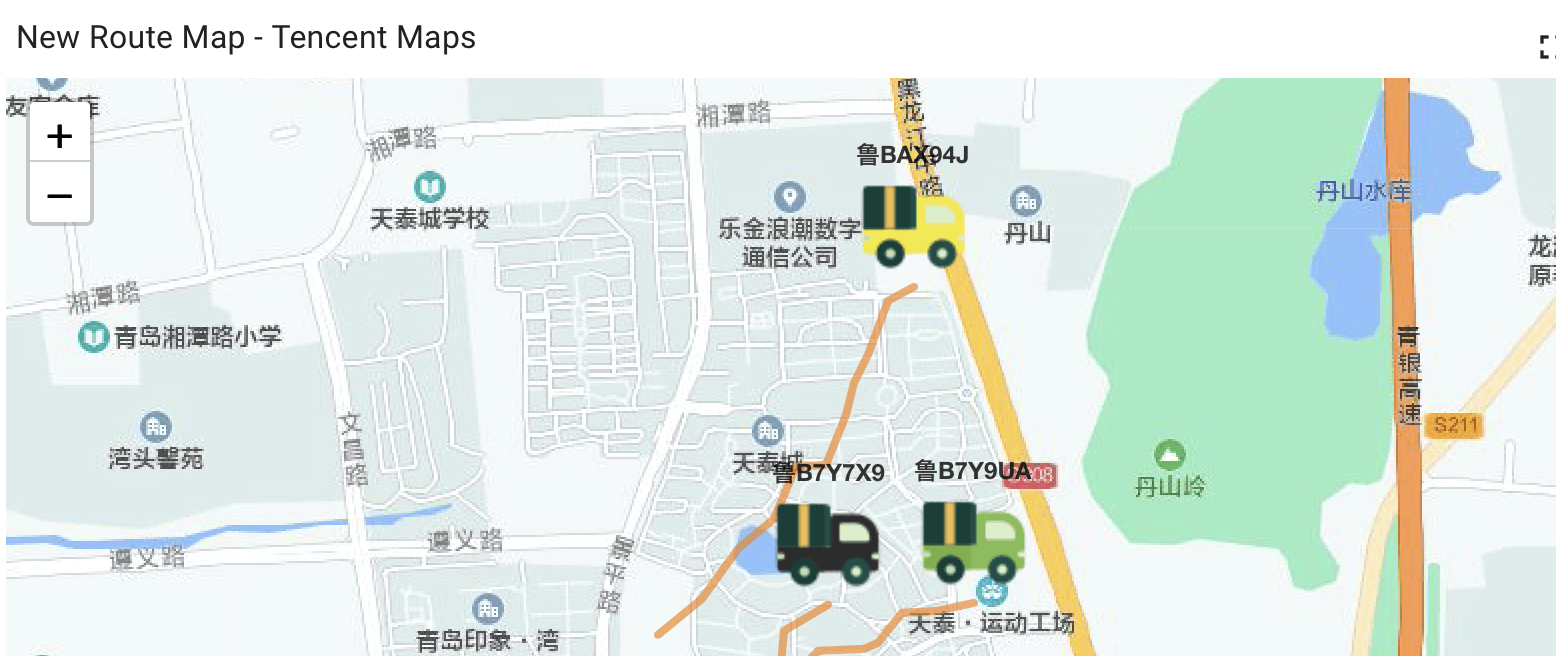Expand the map panel to fullscreen

1547,46
